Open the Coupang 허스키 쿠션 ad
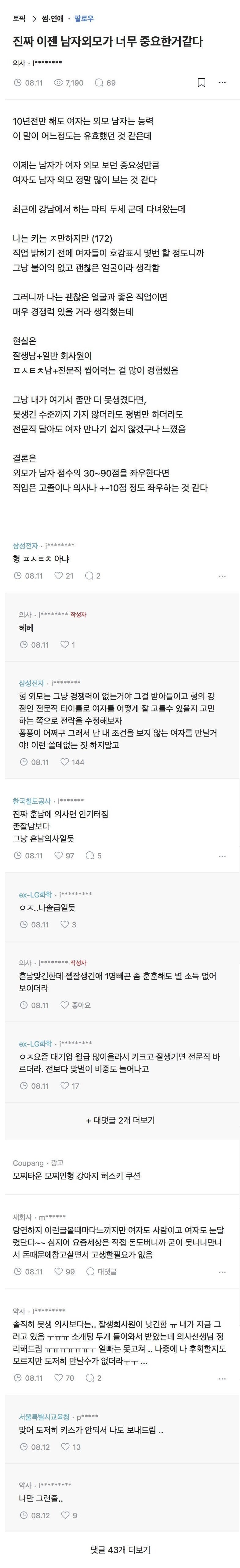The height and width of the screenshot is (1568, 240). (77, 1175)
